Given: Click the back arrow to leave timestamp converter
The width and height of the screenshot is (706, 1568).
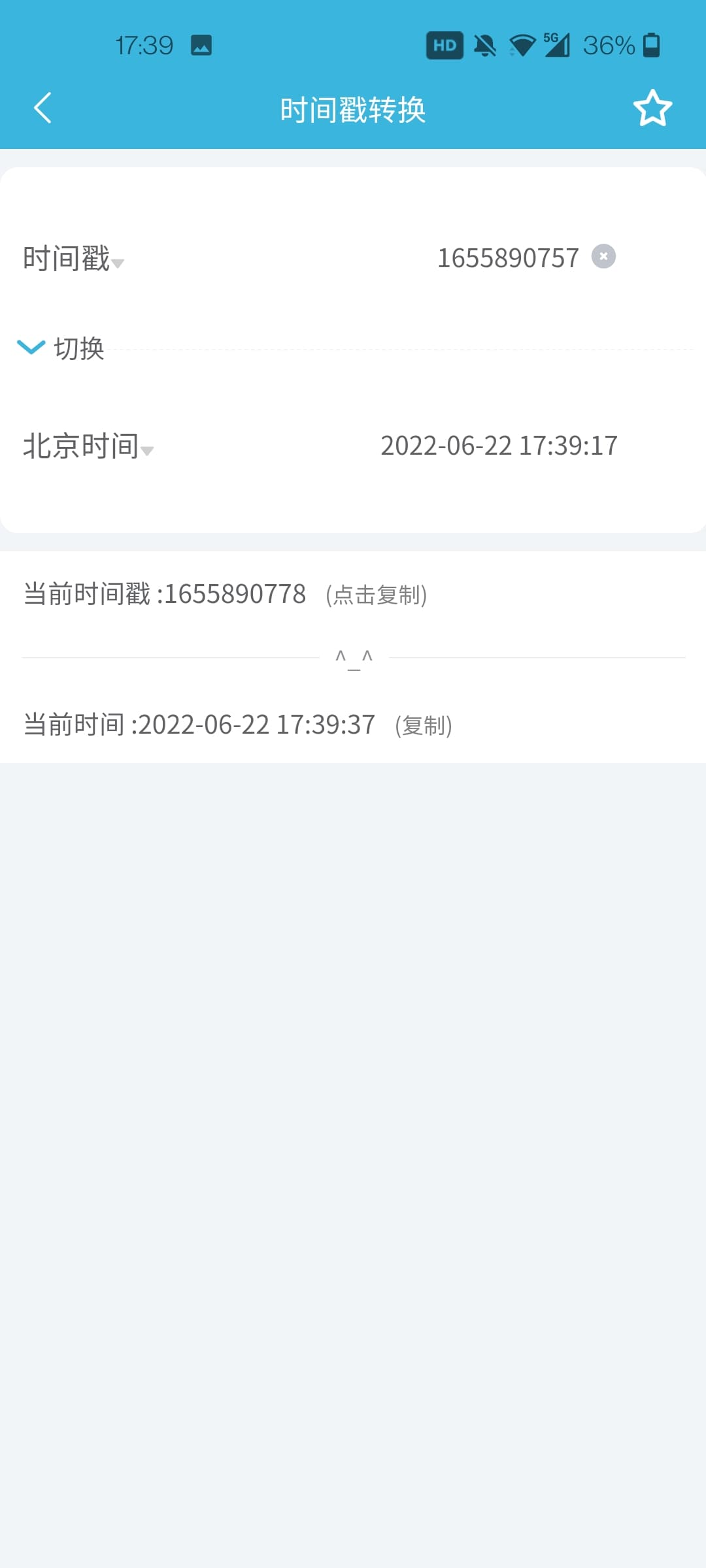Looking at the screenshot, I should point(43,108).
